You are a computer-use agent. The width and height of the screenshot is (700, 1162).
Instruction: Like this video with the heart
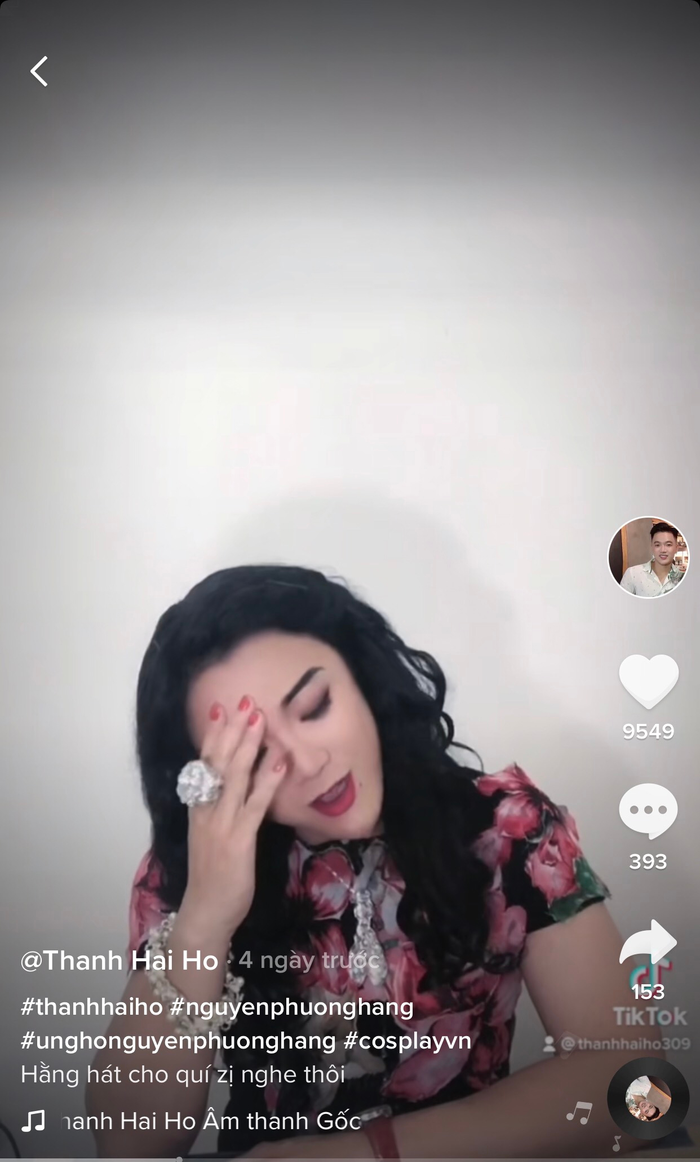(x=648, y=682)
